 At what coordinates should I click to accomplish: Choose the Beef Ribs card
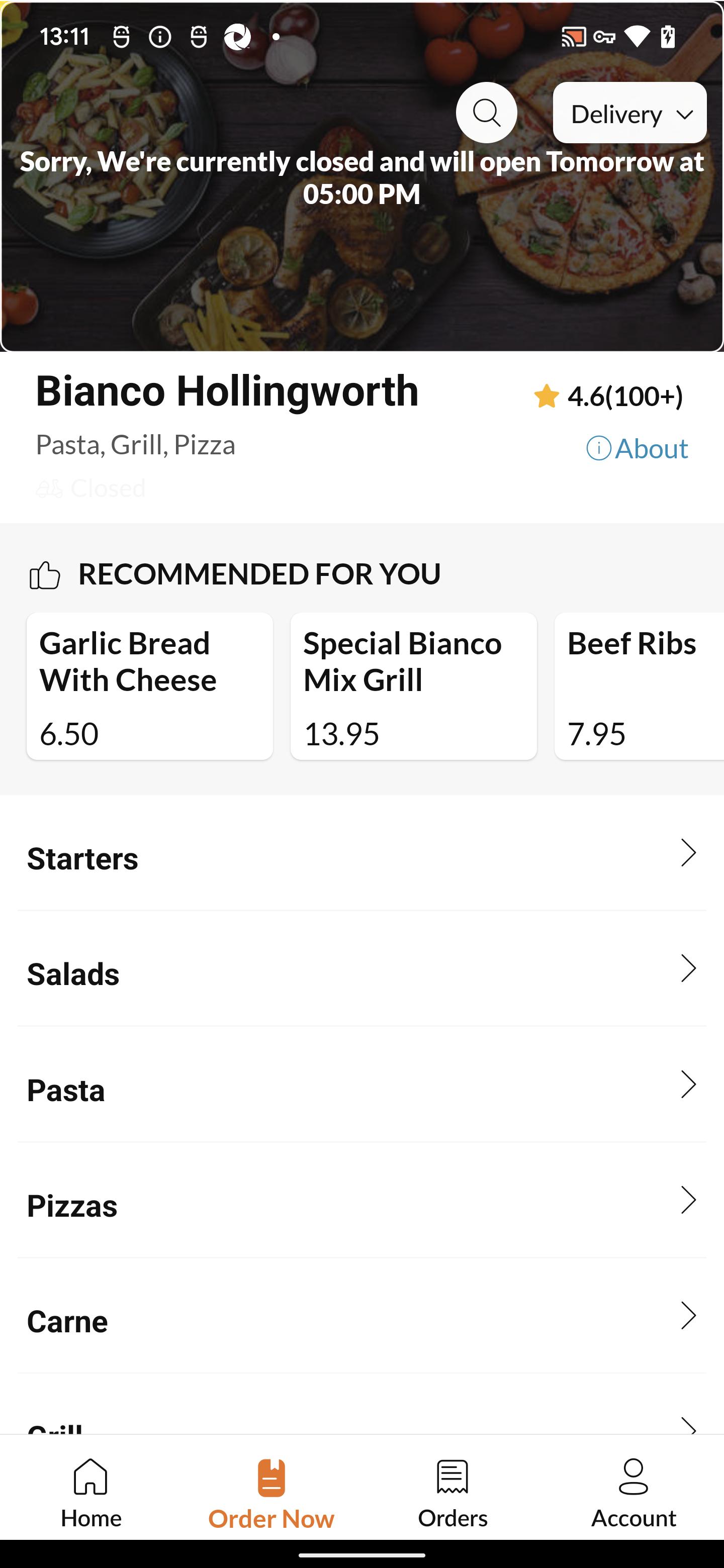(x=640, y=686)
